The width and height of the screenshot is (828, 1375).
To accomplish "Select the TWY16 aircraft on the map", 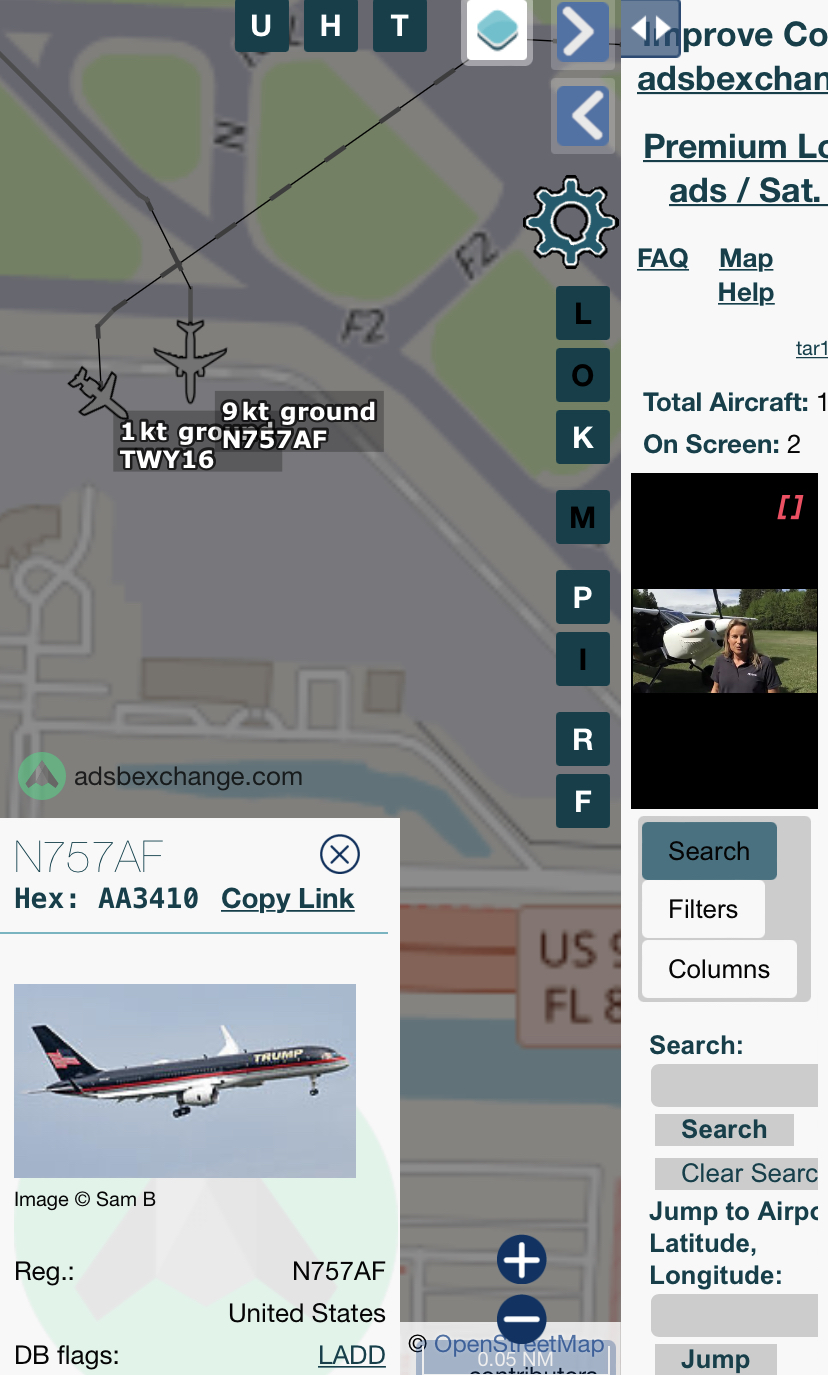I will click(97, 392).
